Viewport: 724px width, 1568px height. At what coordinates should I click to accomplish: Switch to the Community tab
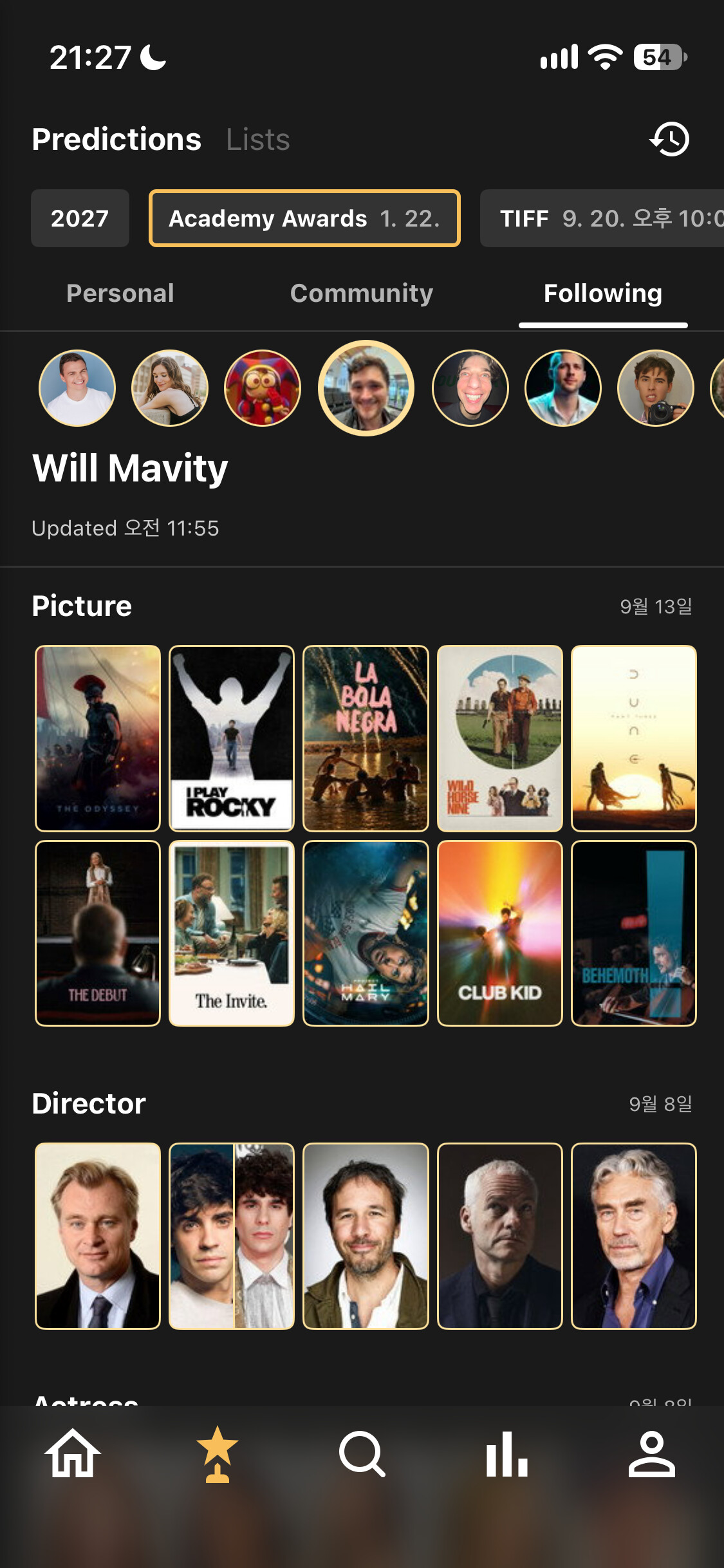click(x=362, y=294)
